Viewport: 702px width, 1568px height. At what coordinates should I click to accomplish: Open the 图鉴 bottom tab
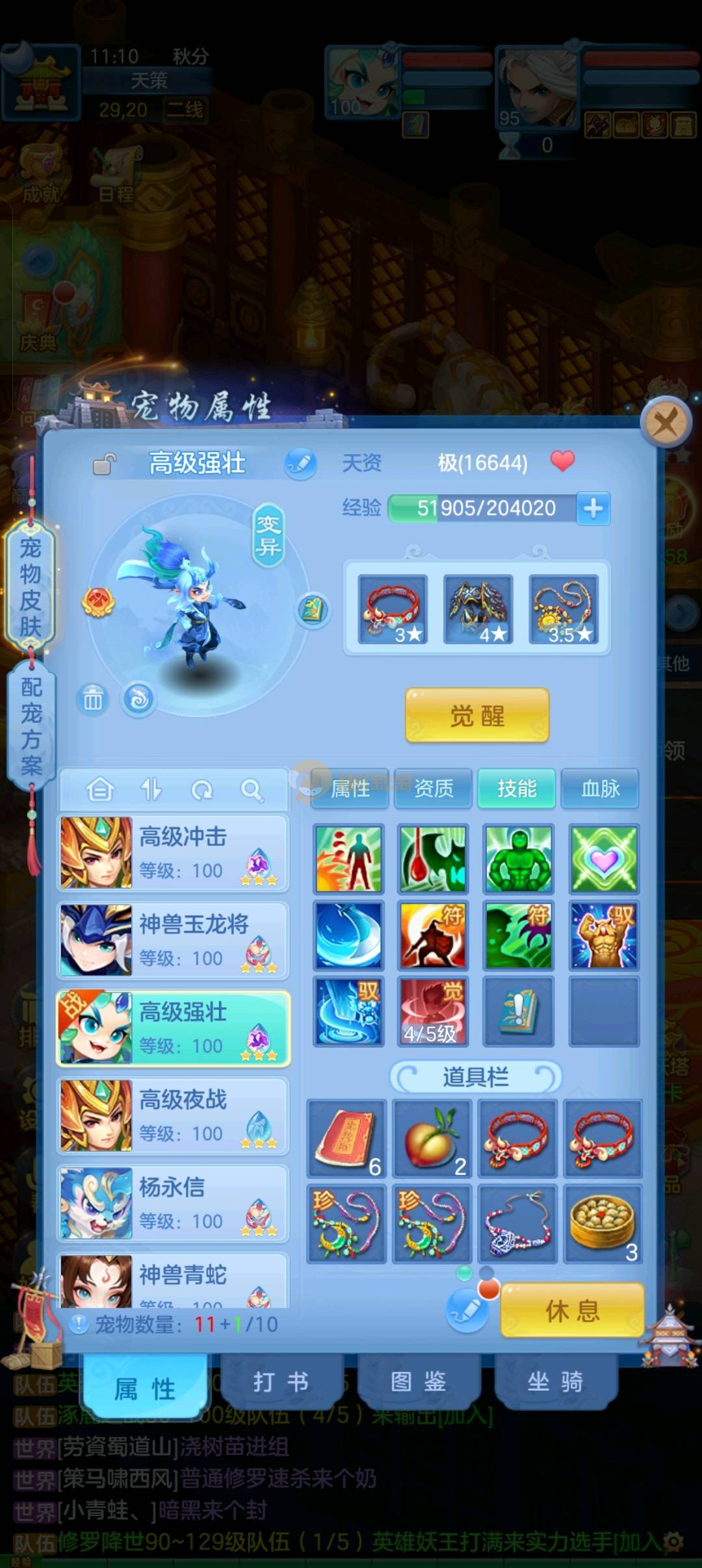click(x=419, y=1382)
